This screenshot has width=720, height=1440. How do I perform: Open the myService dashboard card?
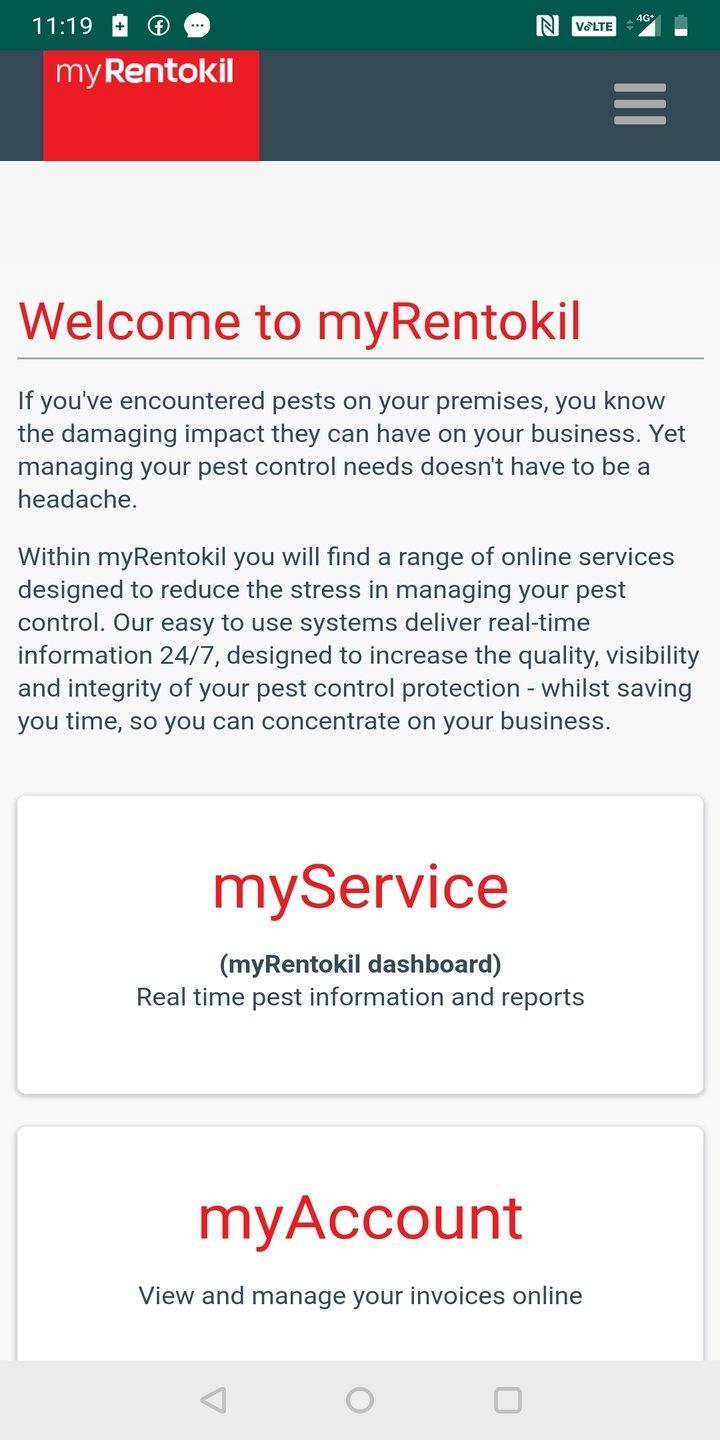click(360, 944)
